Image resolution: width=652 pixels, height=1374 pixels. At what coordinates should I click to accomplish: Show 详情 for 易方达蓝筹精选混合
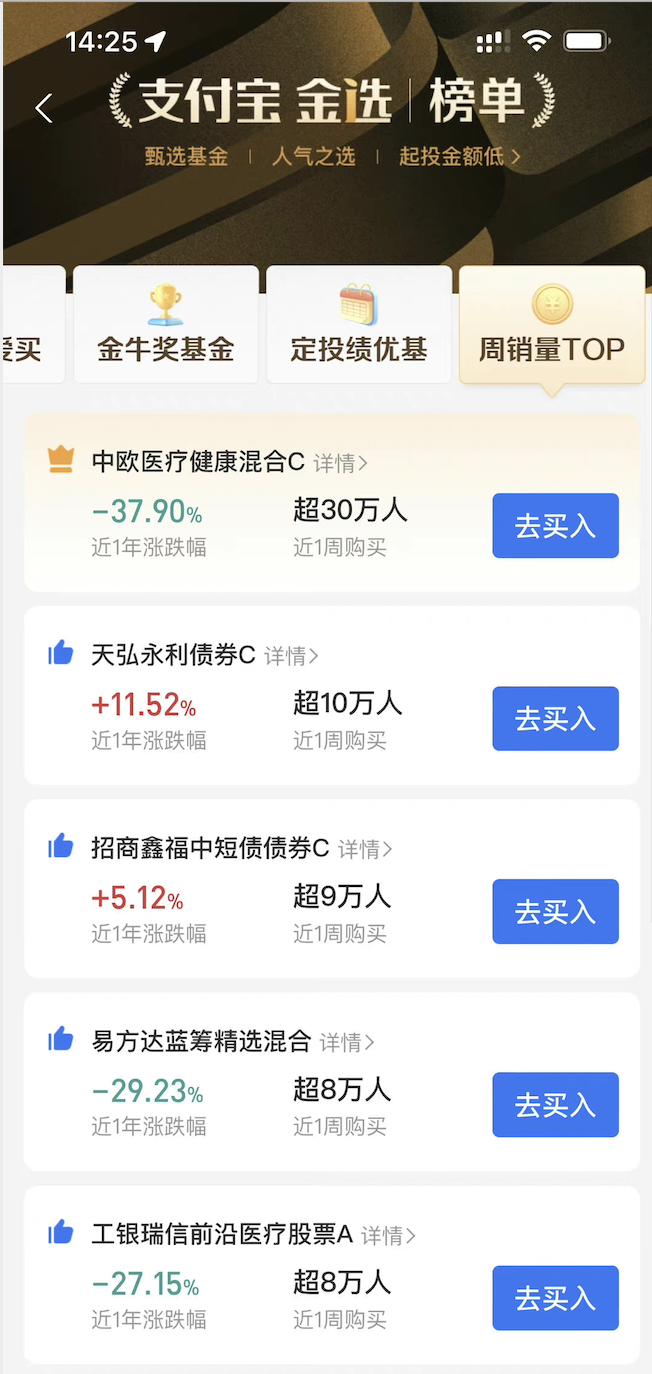coord(347,1042)
